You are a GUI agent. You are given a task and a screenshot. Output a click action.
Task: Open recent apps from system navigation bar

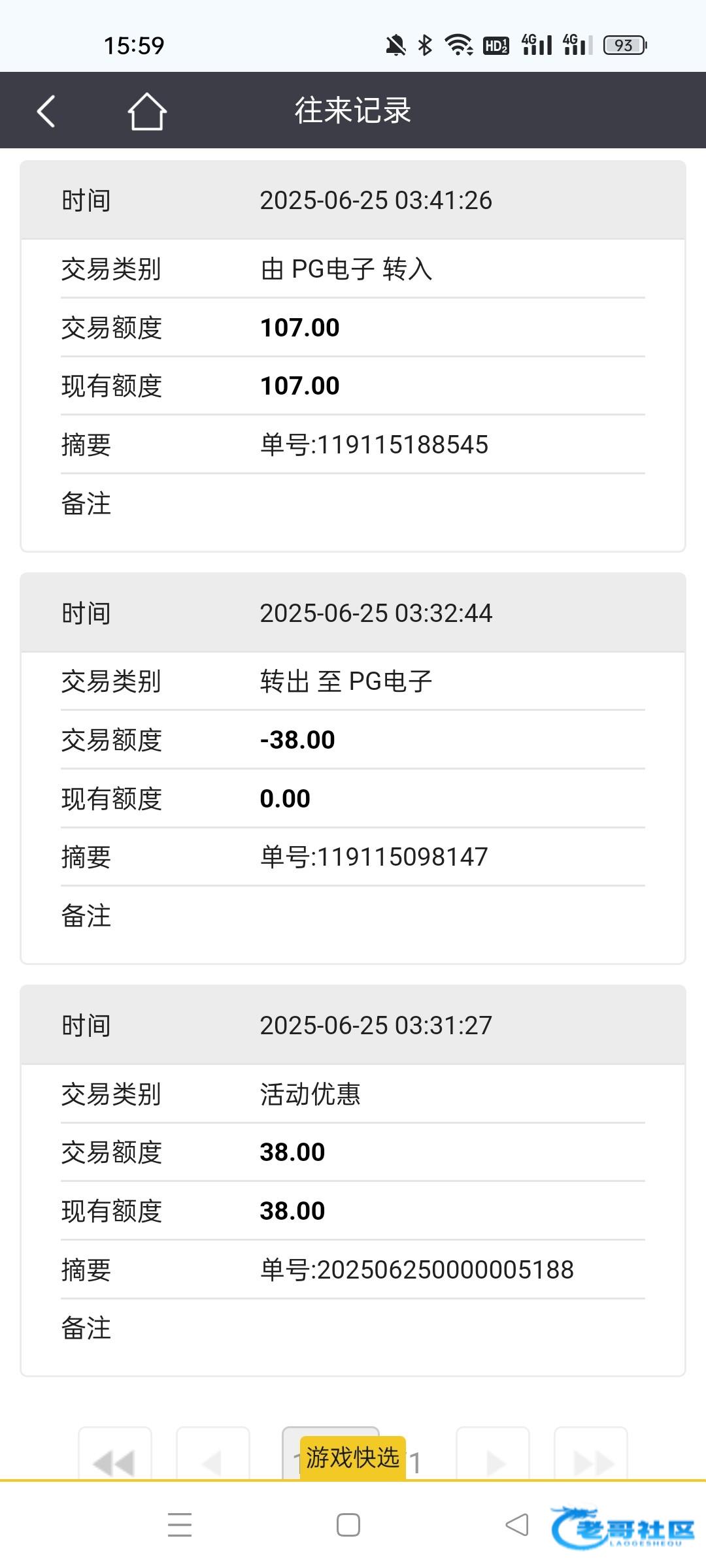(180, 1525)
